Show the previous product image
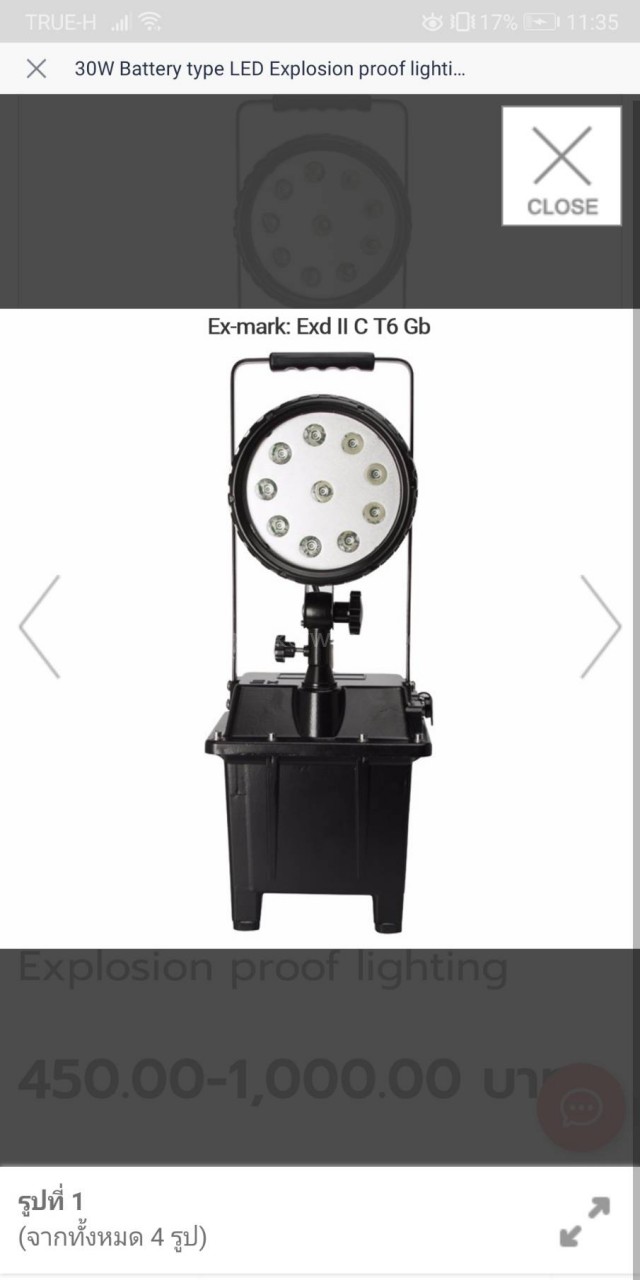This screenshot has height=1280, width=640. [x=39, y=627]
